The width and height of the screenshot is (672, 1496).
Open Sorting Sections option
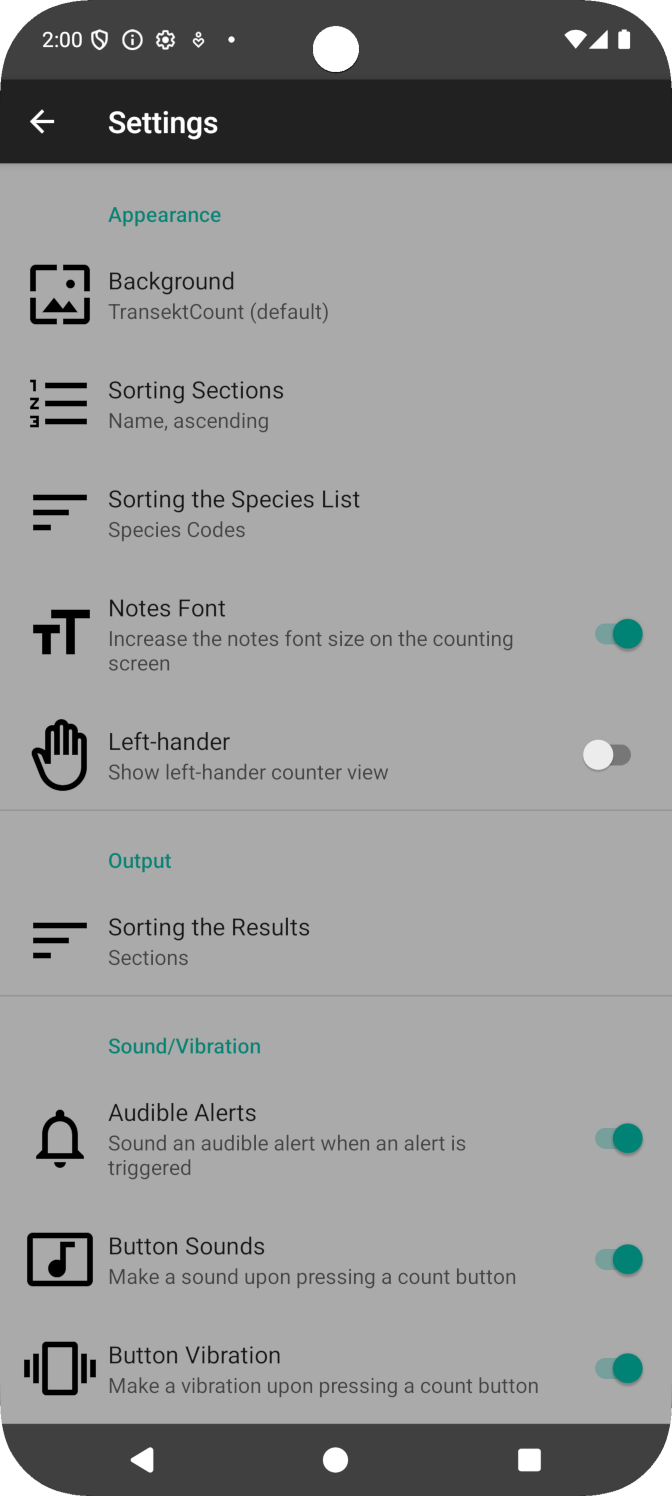[x=336, y=405]
